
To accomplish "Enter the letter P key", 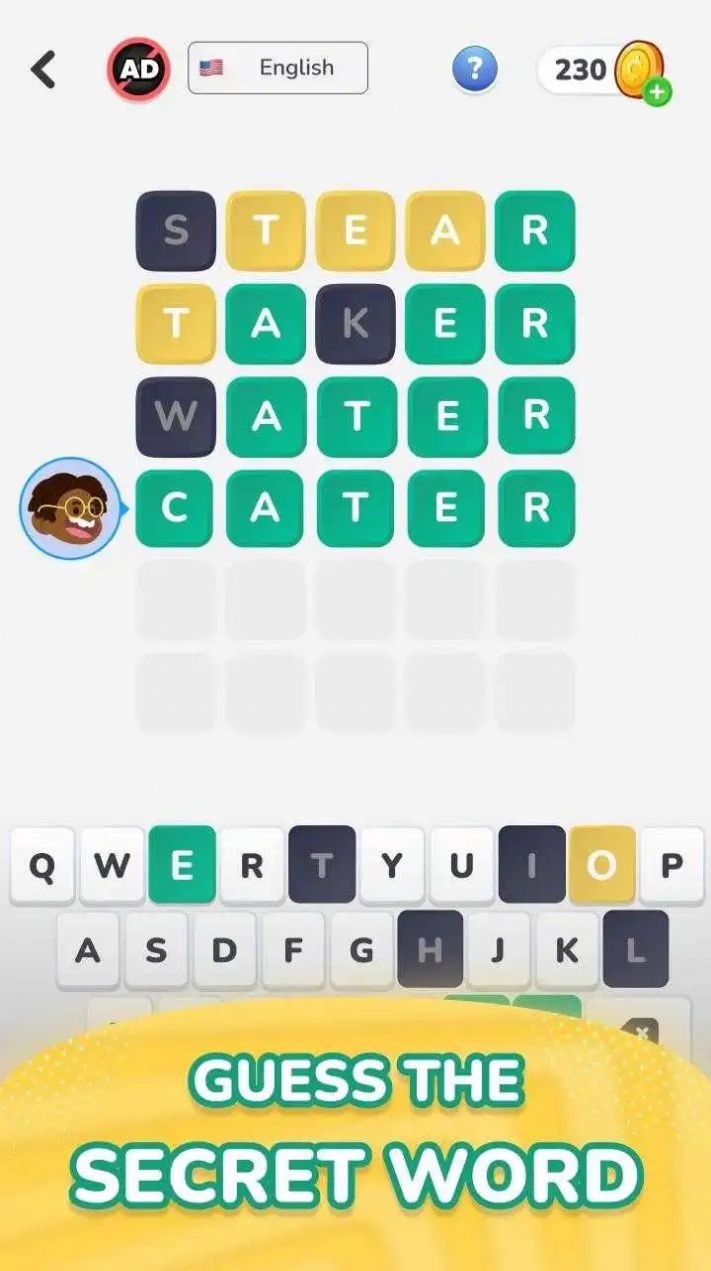I will coord(671,865).
